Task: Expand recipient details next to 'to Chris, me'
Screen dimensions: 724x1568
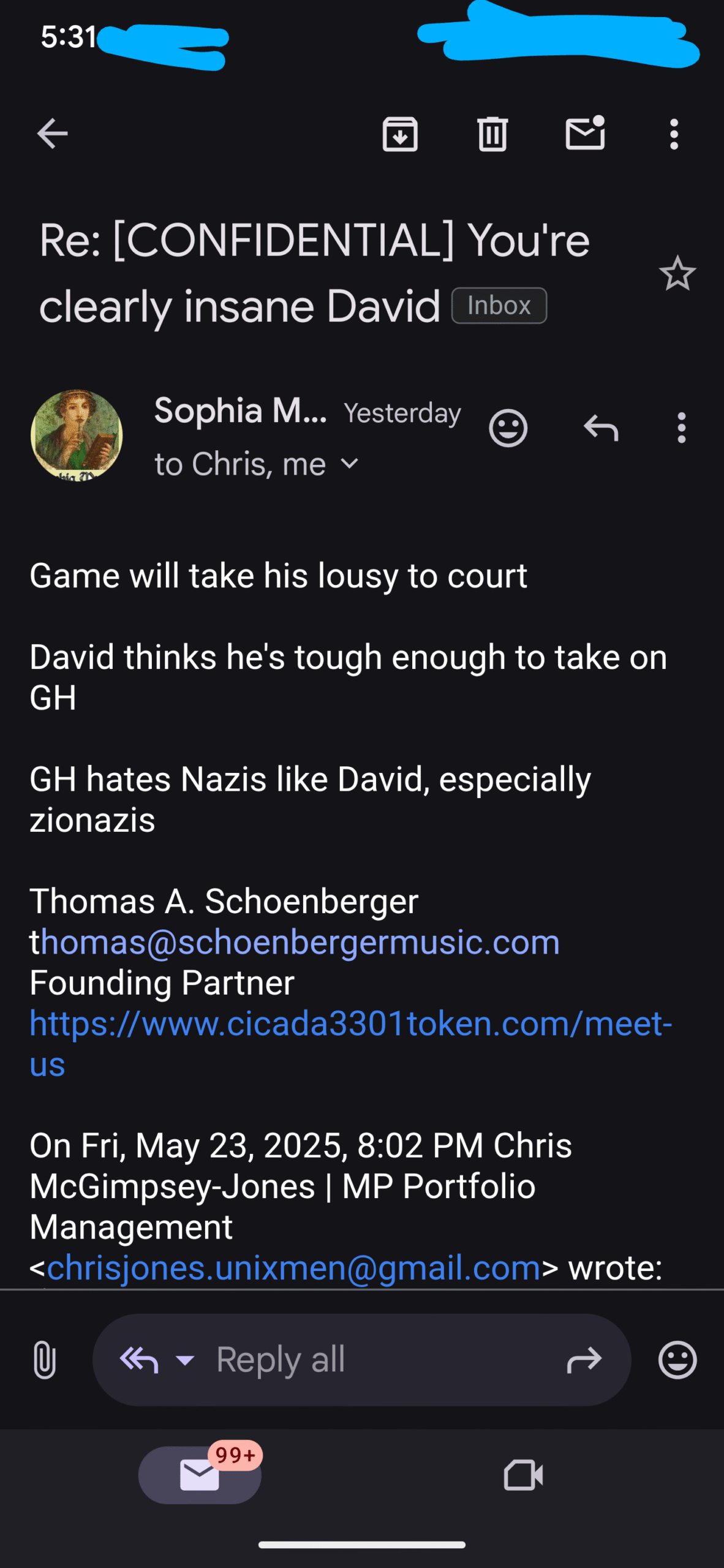Action: pos(349,464)
